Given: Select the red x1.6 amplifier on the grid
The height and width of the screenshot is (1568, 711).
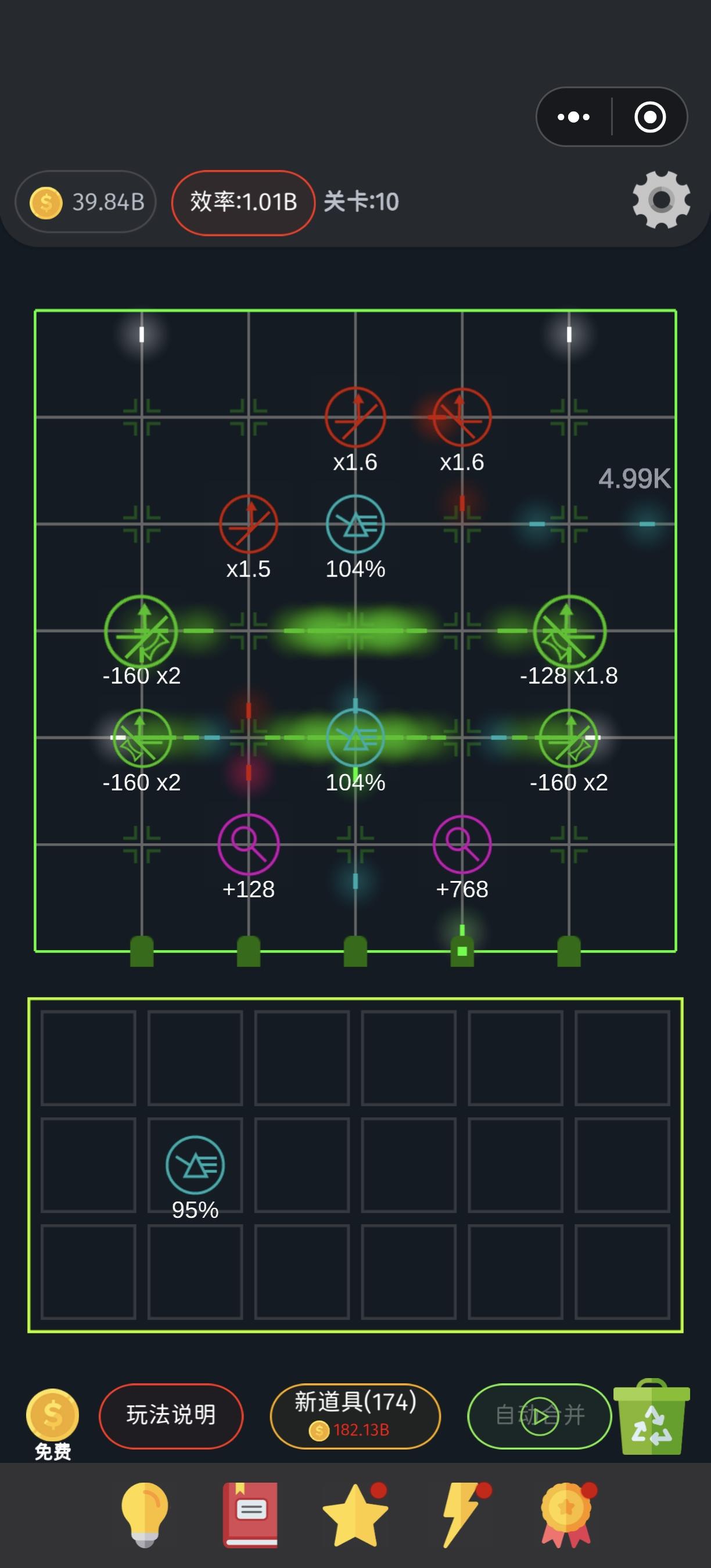Looking at the screenshot, I should tap(355, 417).
